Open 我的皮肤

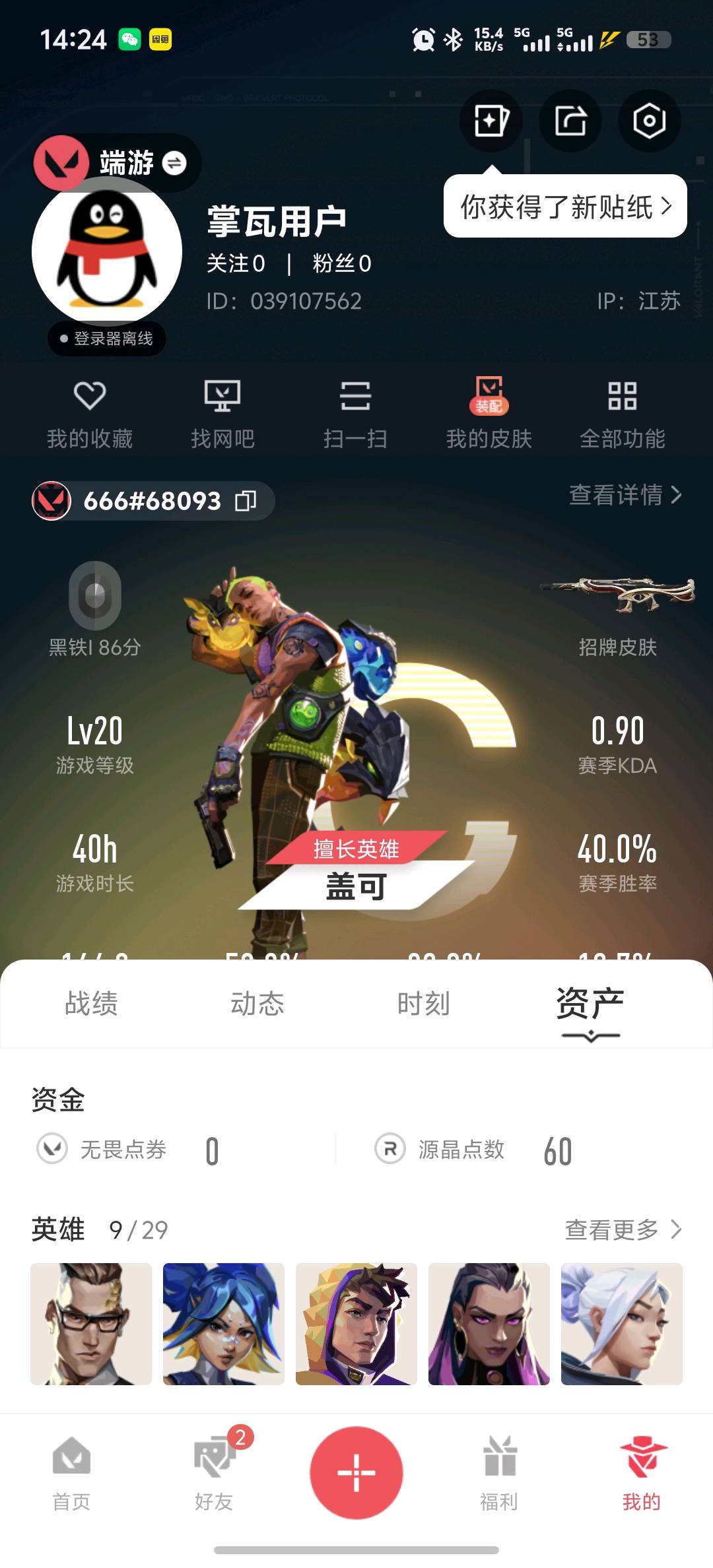click(x=489, y=414)
